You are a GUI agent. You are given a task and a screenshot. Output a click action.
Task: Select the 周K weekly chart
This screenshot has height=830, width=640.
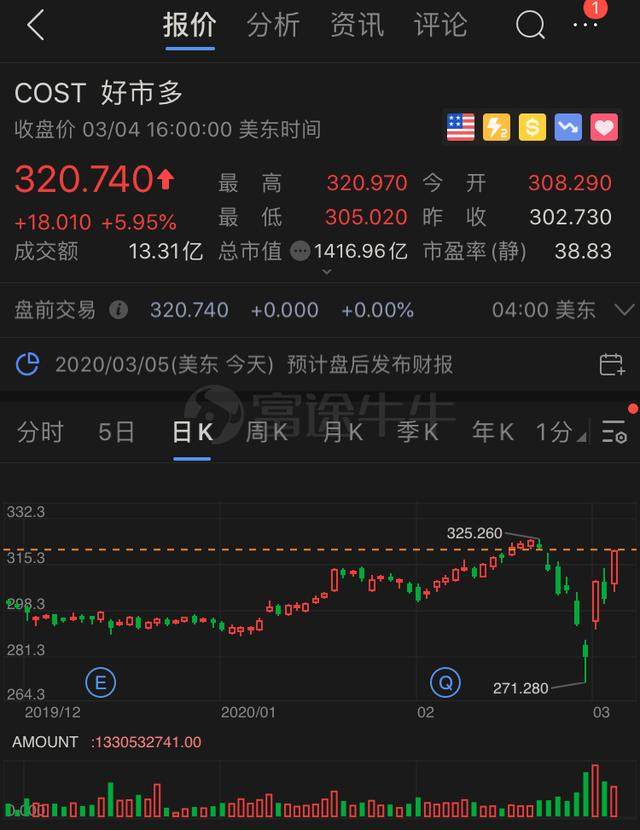266,432
